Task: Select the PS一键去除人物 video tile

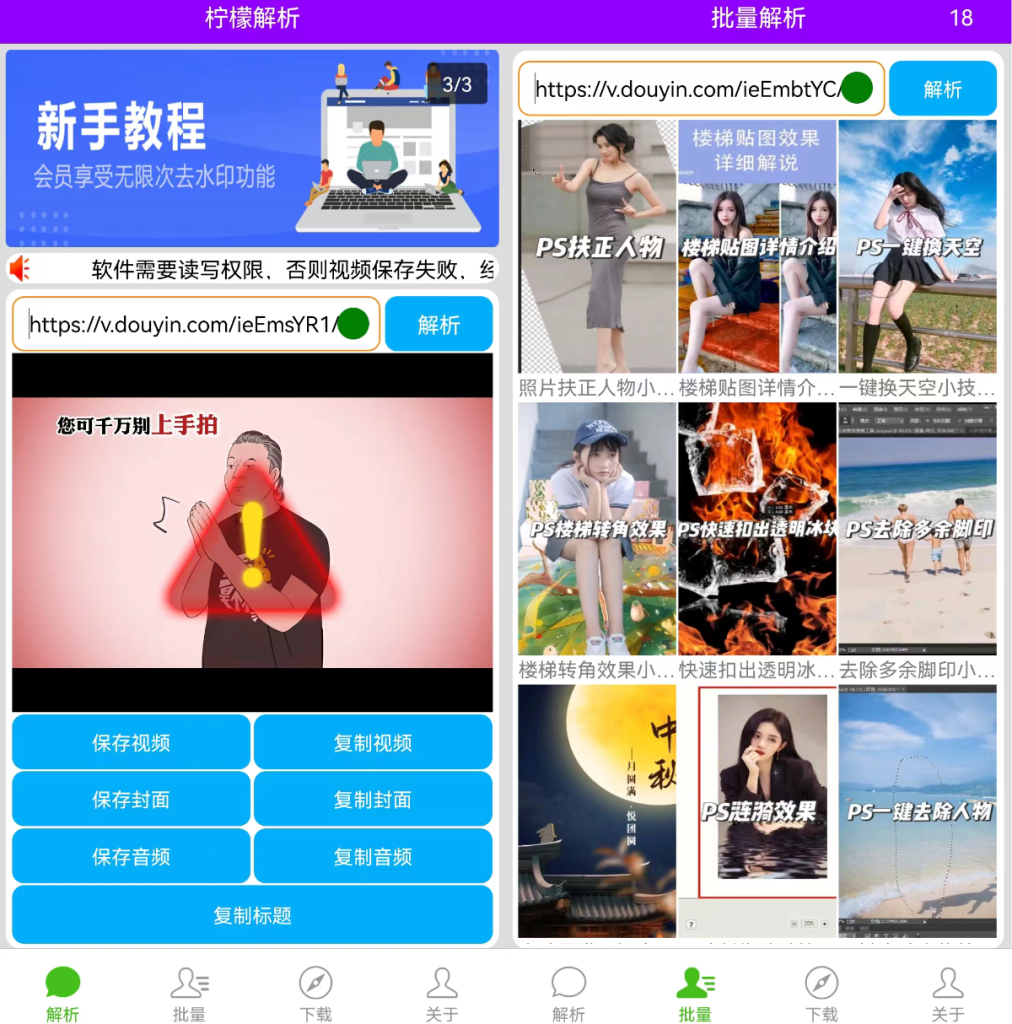Action: (x=917, y=810)
